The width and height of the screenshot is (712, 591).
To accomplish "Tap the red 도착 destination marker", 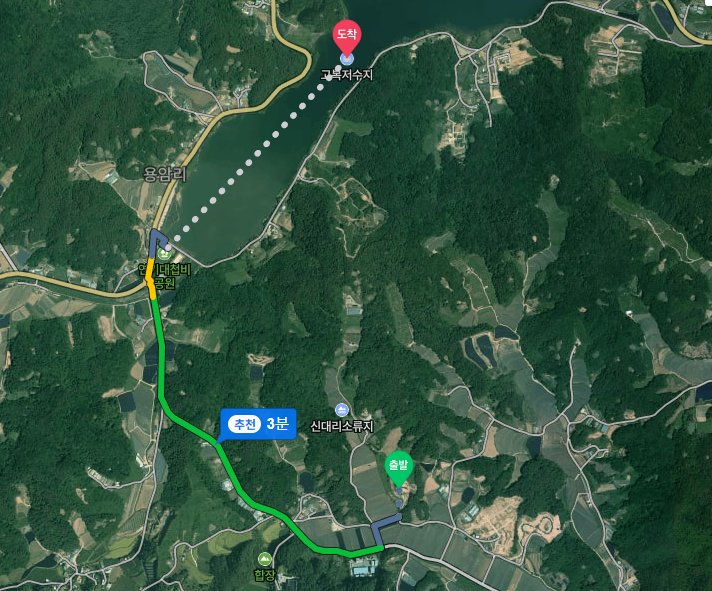I will [x=347, y=35].
